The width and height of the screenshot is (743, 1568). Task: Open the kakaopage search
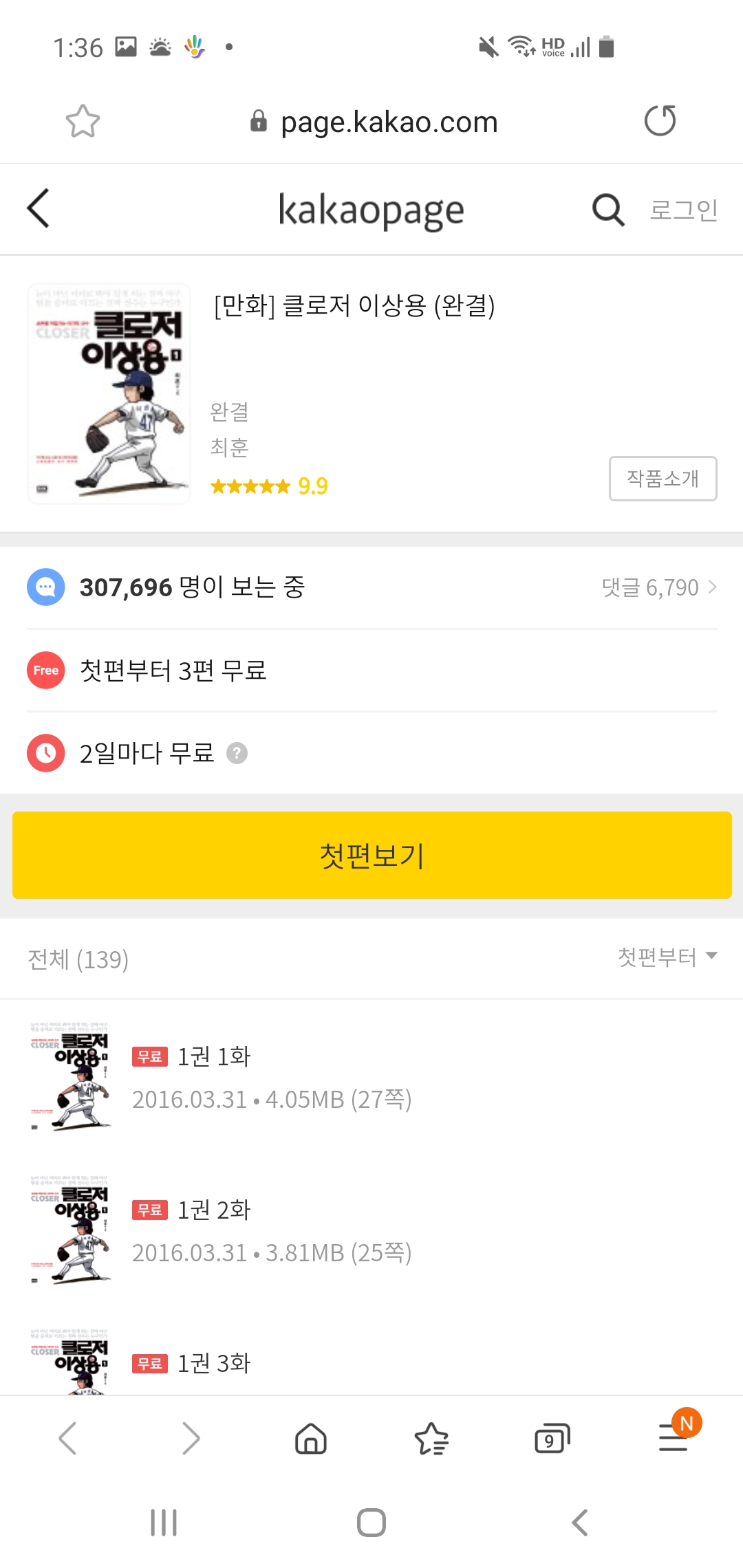(x=608, y=210)
